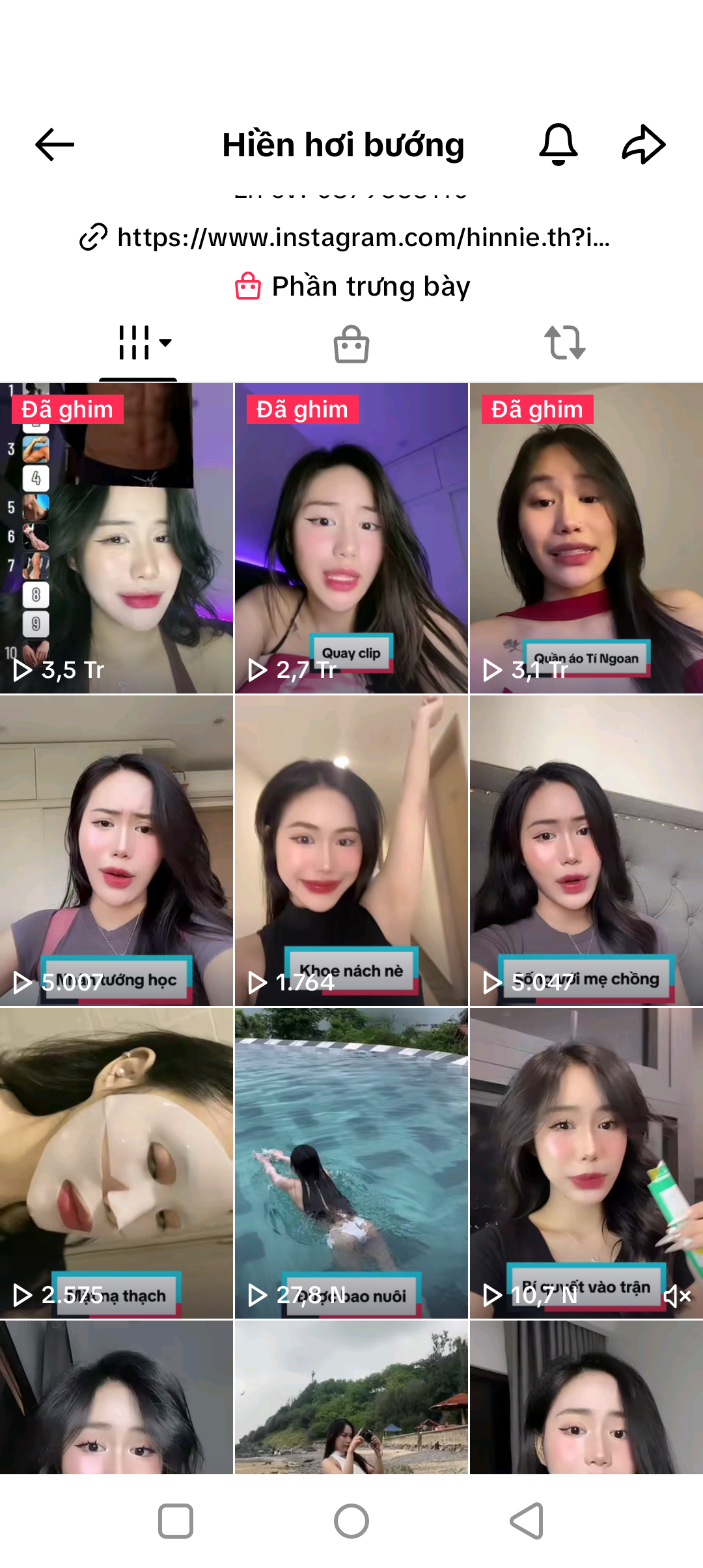
Task: Play the swimming pool video, 27,8 N
Action: 351,1163
